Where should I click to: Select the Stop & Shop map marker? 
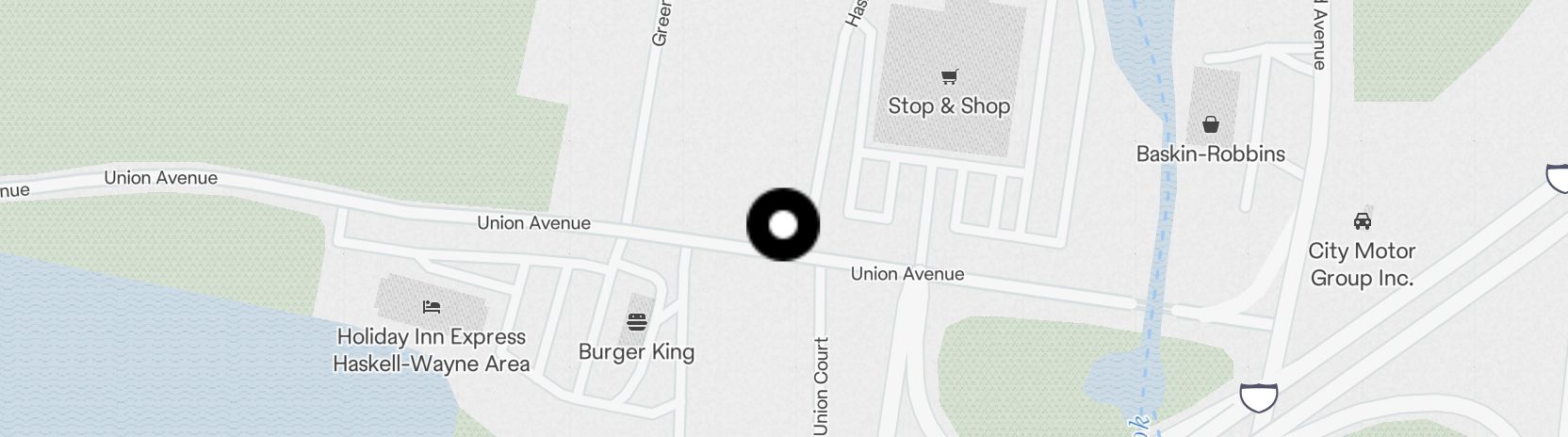(x=949, y=77)
